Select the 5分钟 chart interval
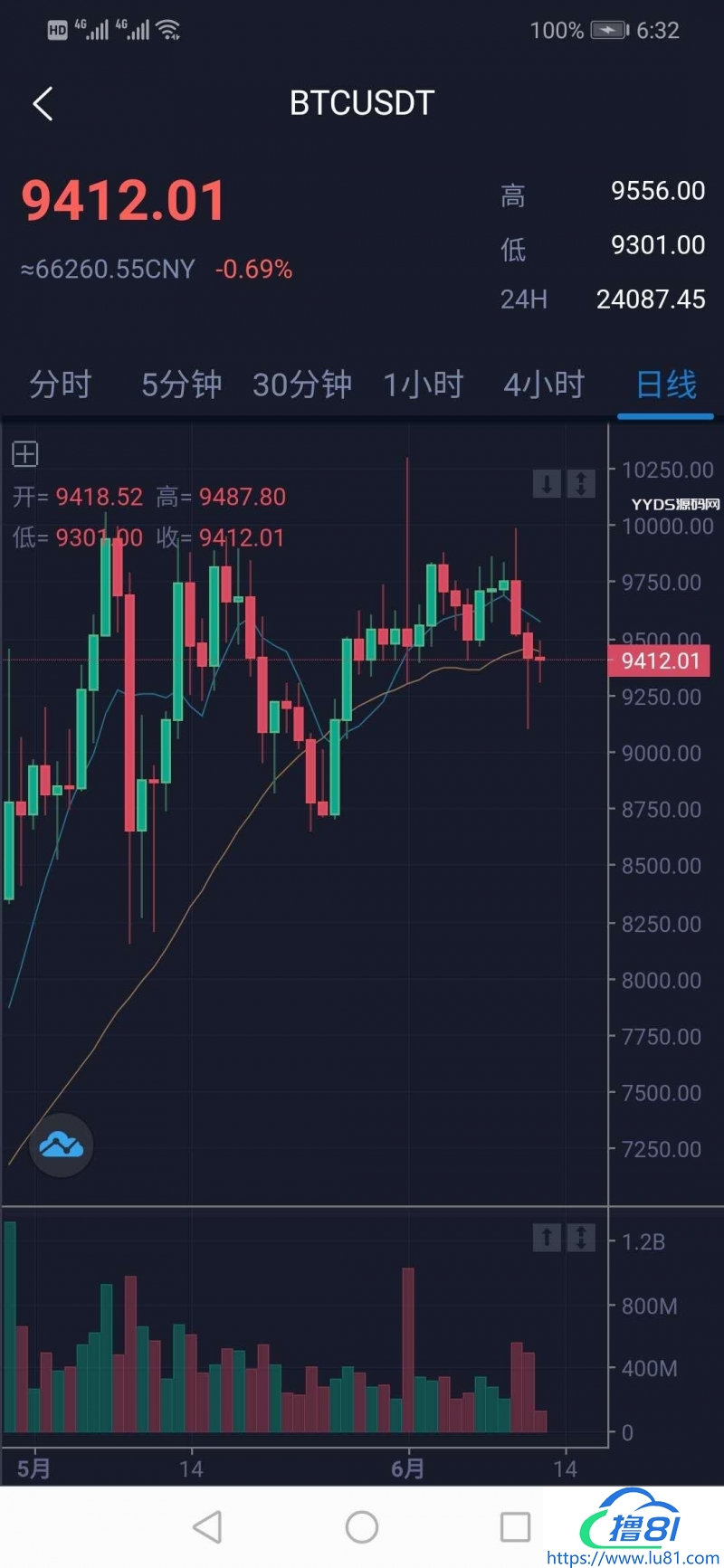 [182, 385]
